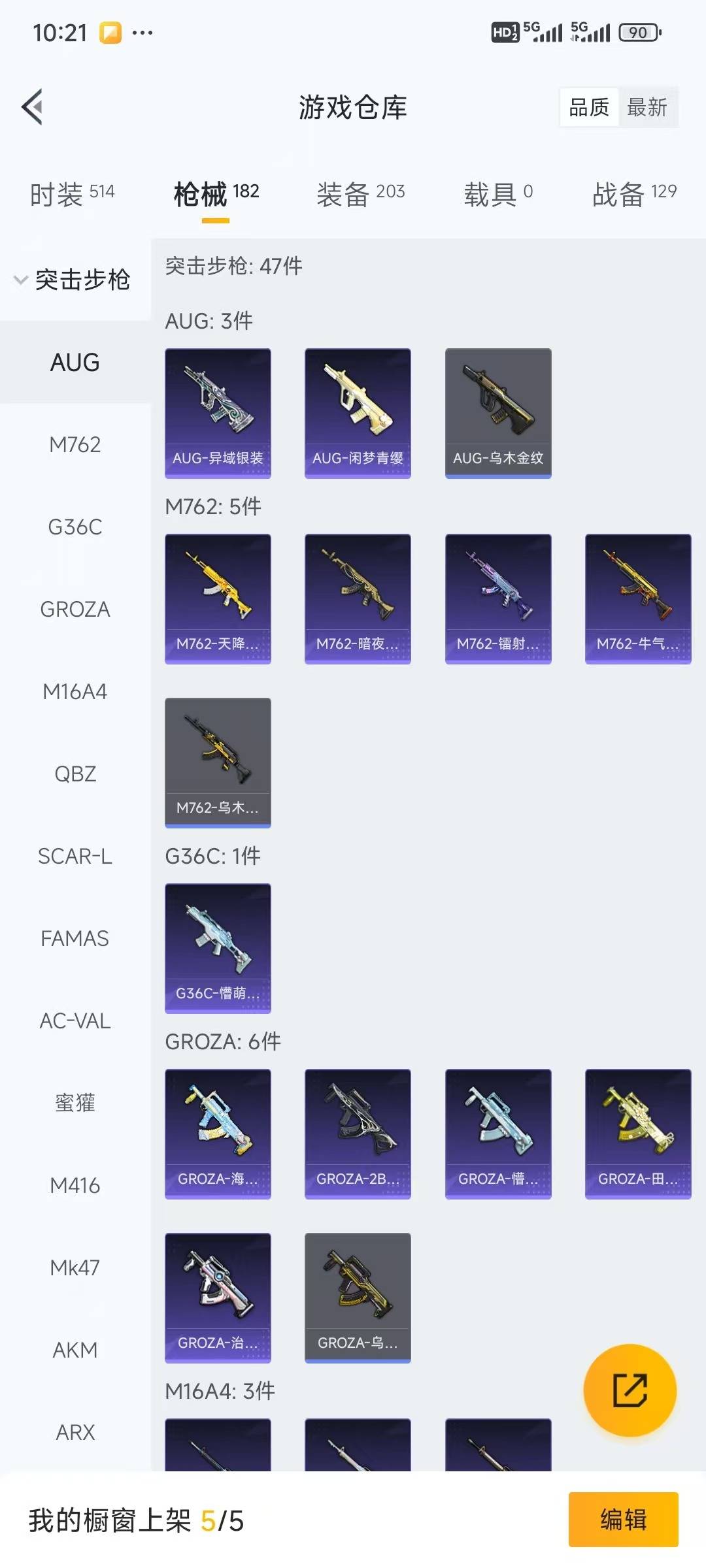This screenshot has width=706, height=1568.
Task: Switch to the 装备 tab
Action: [x=360, y=194]
